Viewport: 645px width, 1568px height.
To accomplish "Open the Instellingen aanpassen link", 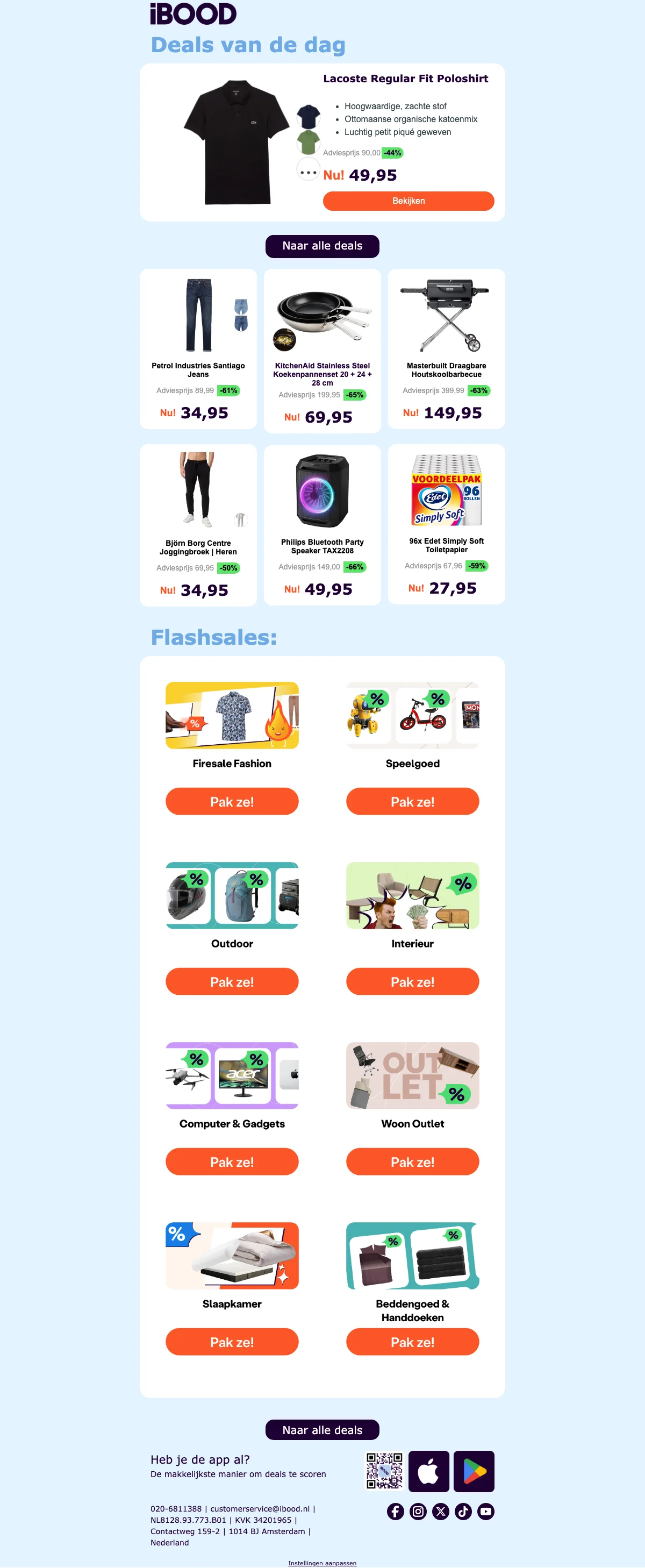I will click(322, 1563).
